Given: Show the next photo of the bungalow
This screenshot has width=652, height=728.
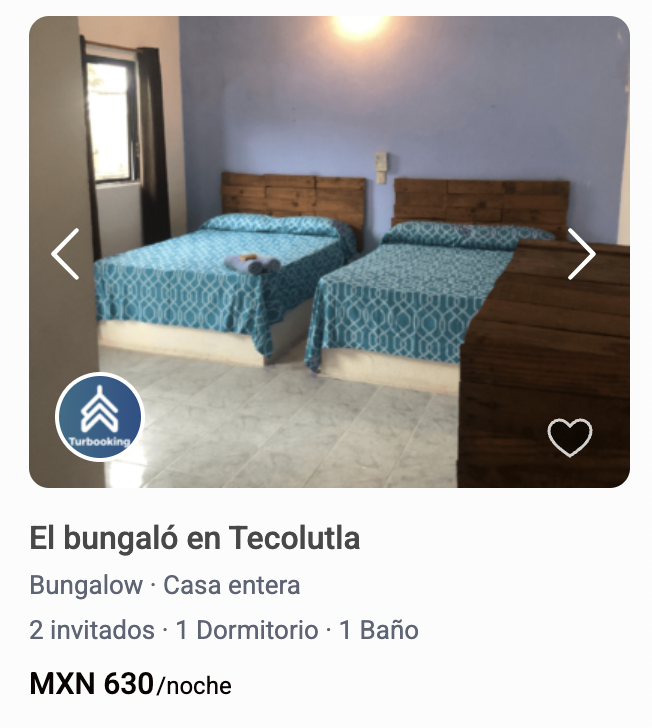Looking at the screenshot, I should [582, 254].
